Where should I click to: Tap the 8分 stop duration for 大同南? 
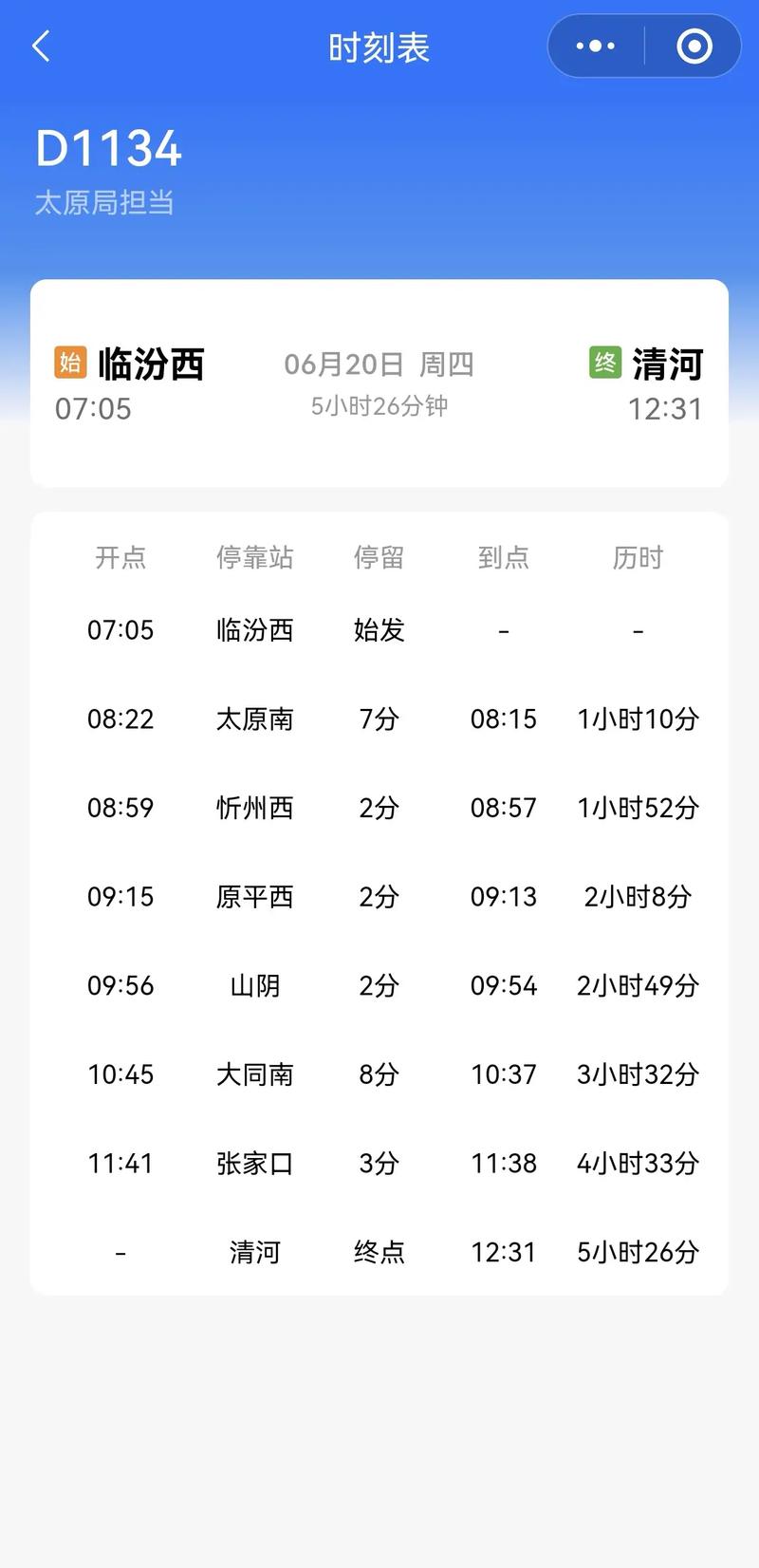pyautogui.click(x=379, y=1074)
